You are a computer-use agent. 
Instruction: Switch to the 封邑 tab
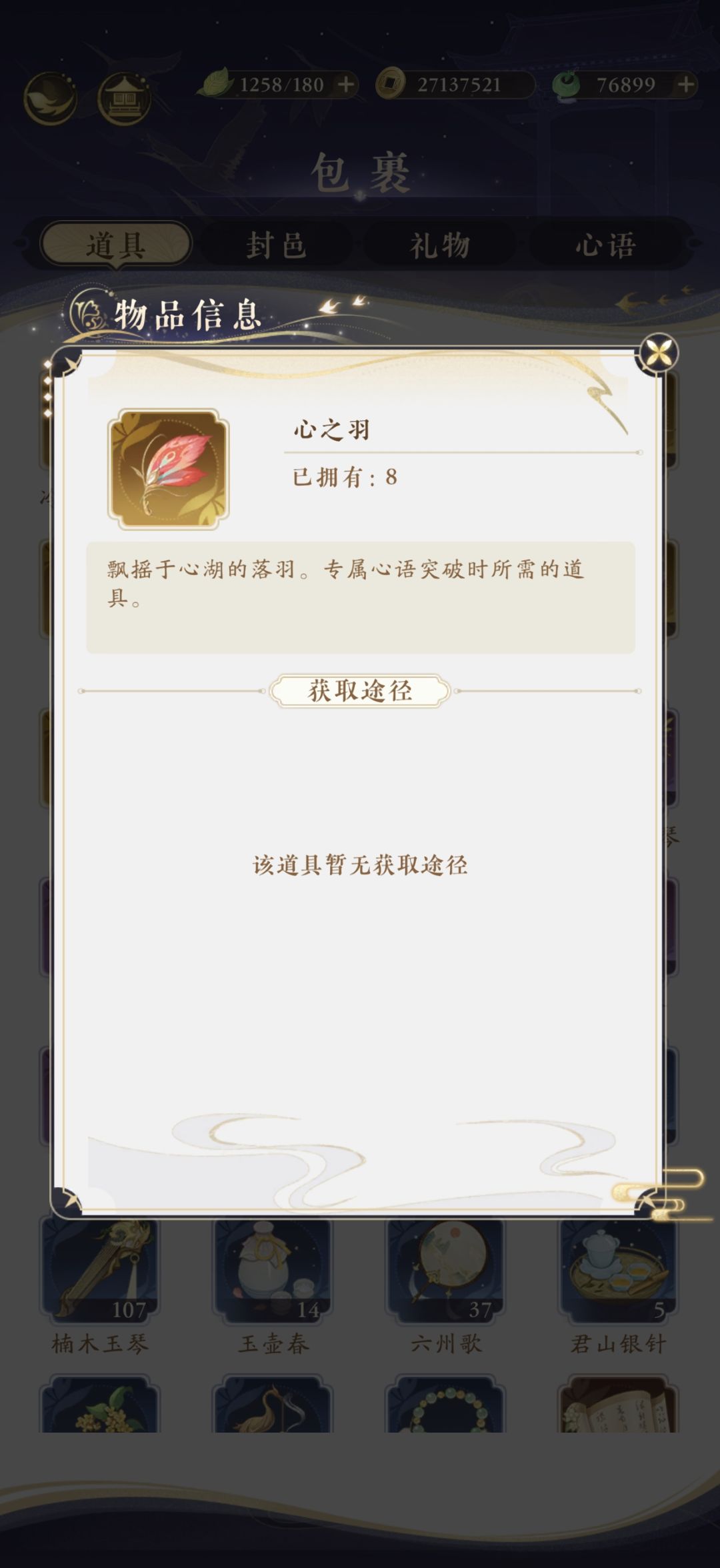(x=277, y=245)
